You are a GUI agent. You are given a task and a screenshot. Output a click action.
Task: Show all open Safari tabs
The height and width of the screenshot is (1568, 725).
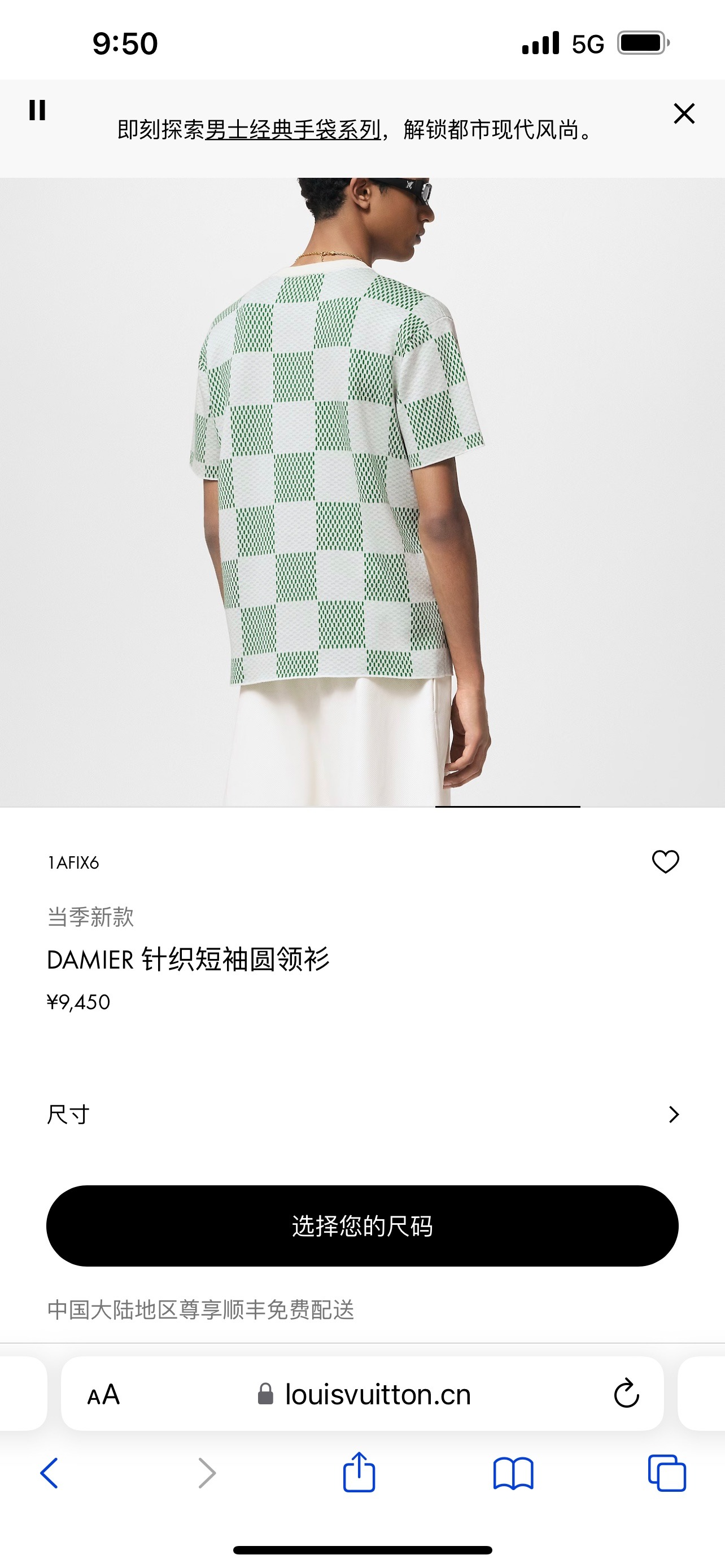coord(667,1473)
